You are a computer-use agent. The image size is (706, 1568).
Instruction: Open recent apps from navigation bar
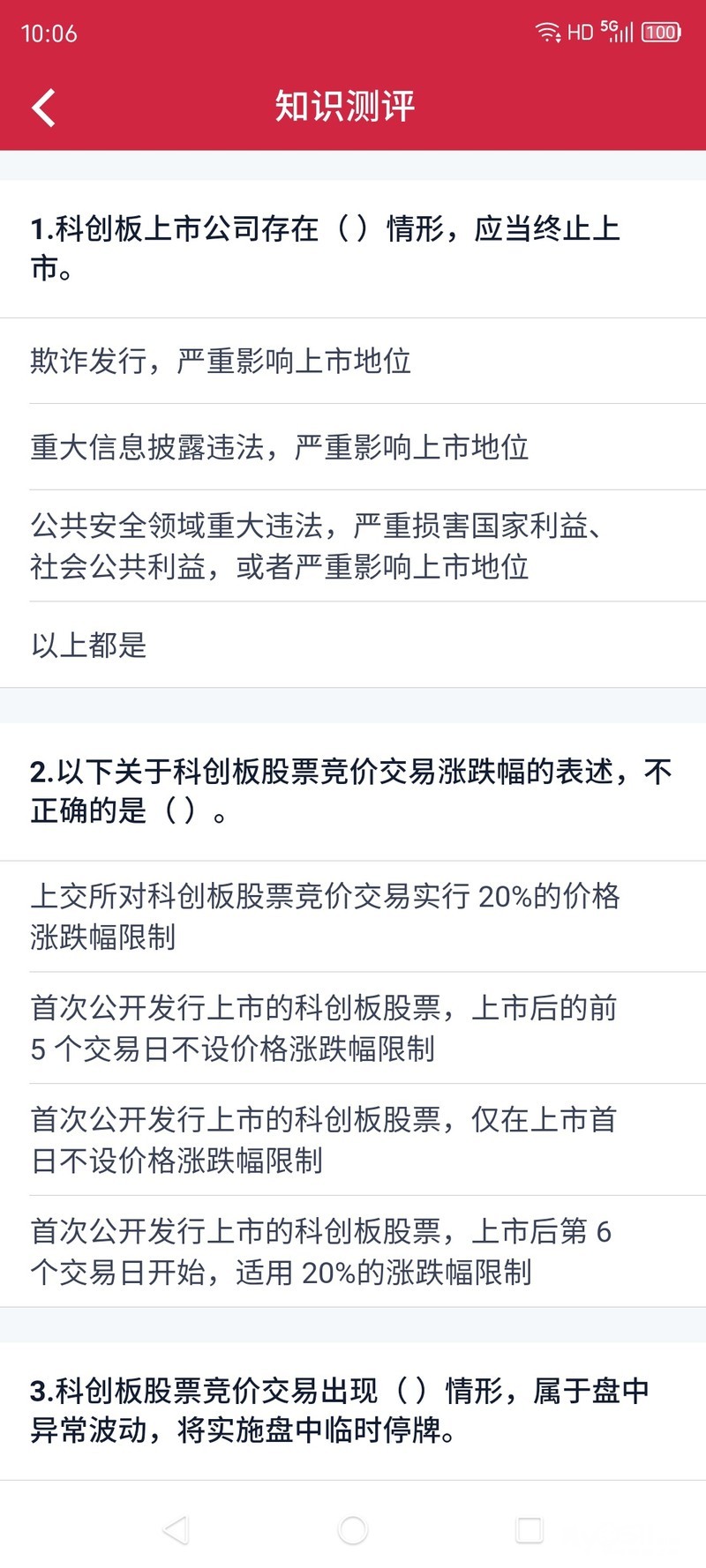(x=529, y=1530)
